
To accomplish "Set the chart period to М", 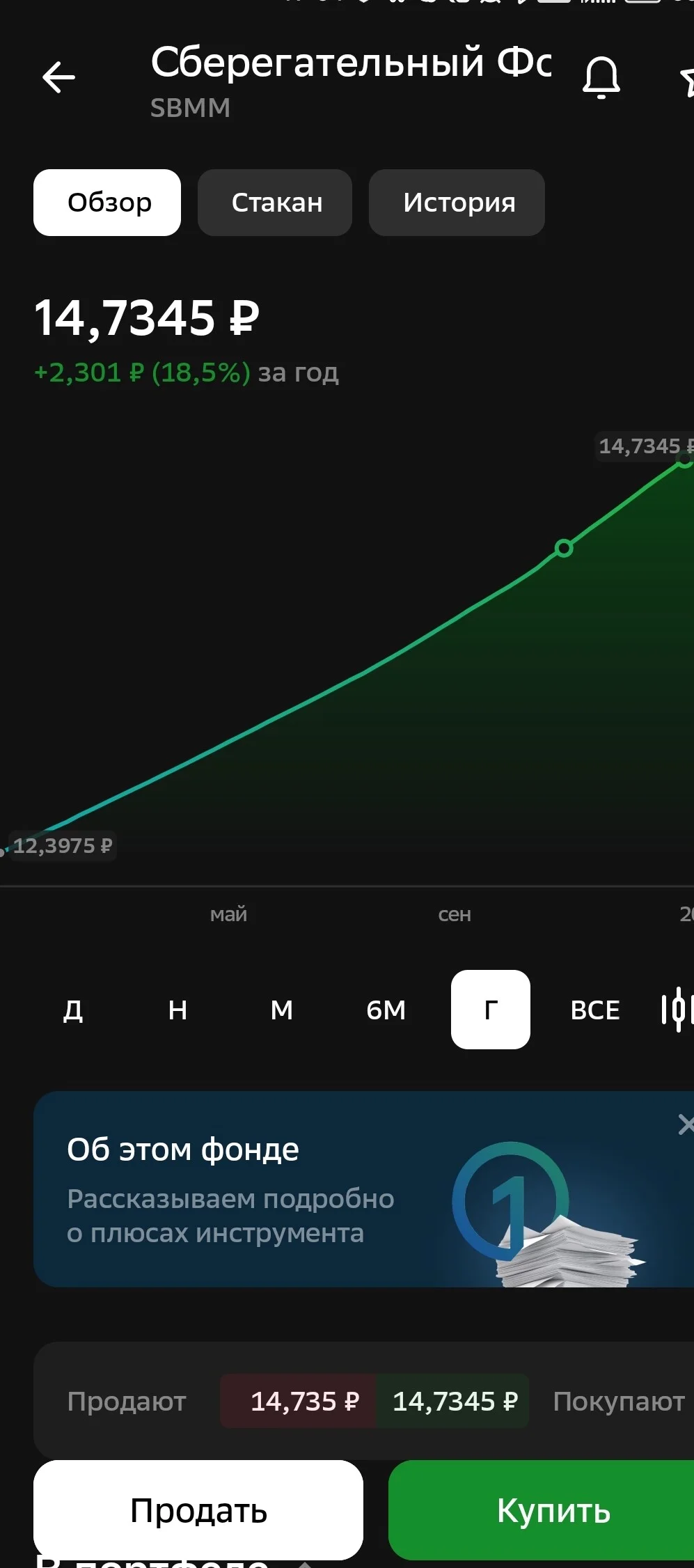I will tap(282, 1010).
